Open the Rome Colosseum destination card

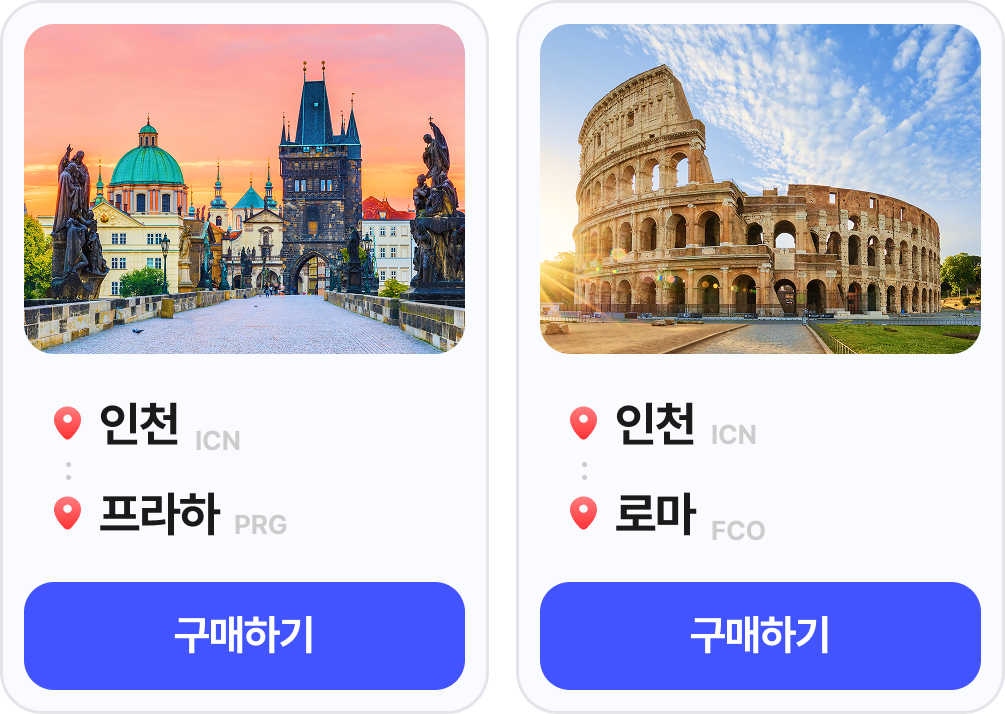point(760,190)
